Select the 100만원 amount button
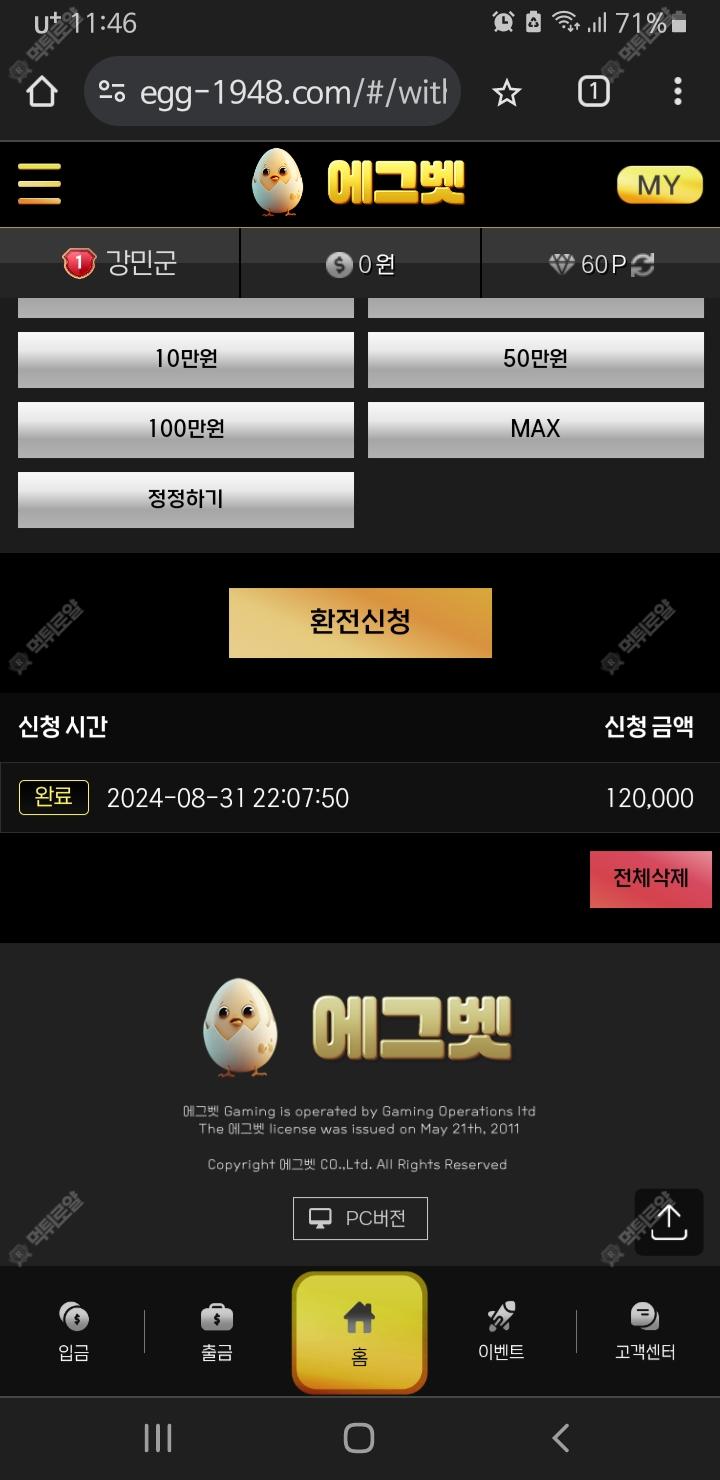Screen dimensions: 720x1480 pyautogui.click(x=186, y=429)
